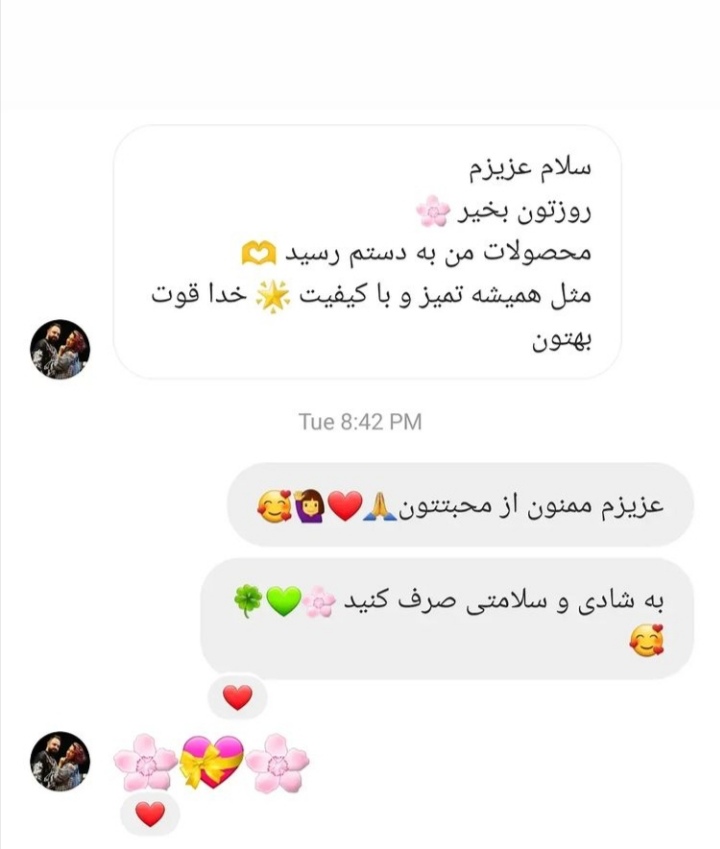Open sender's profile photo beside the سلام عزیزم message
This screenshot has width=720, height=849.
60,349
